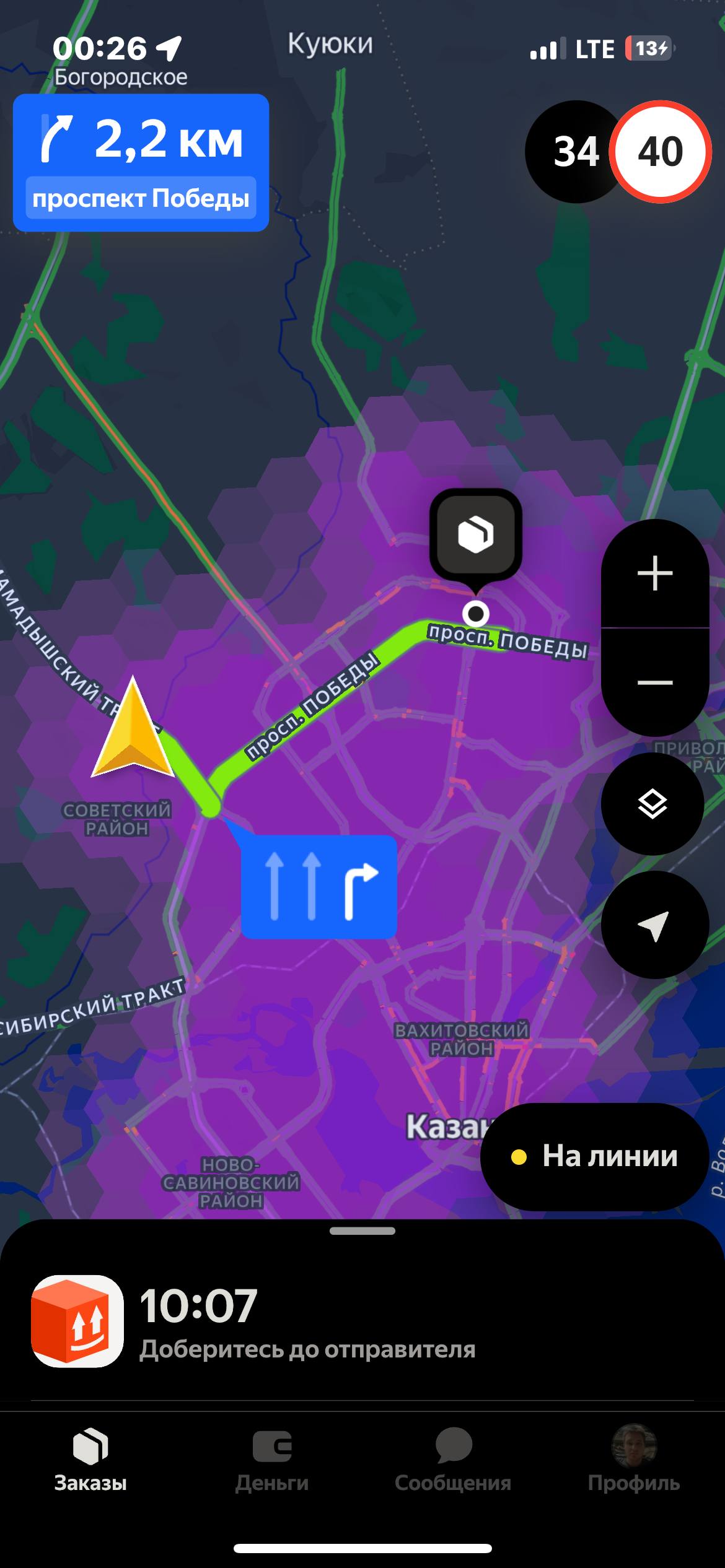Screen dimensions: 725x1568
Task: Open the Сообщения tab
Action: click(453, 1460)
